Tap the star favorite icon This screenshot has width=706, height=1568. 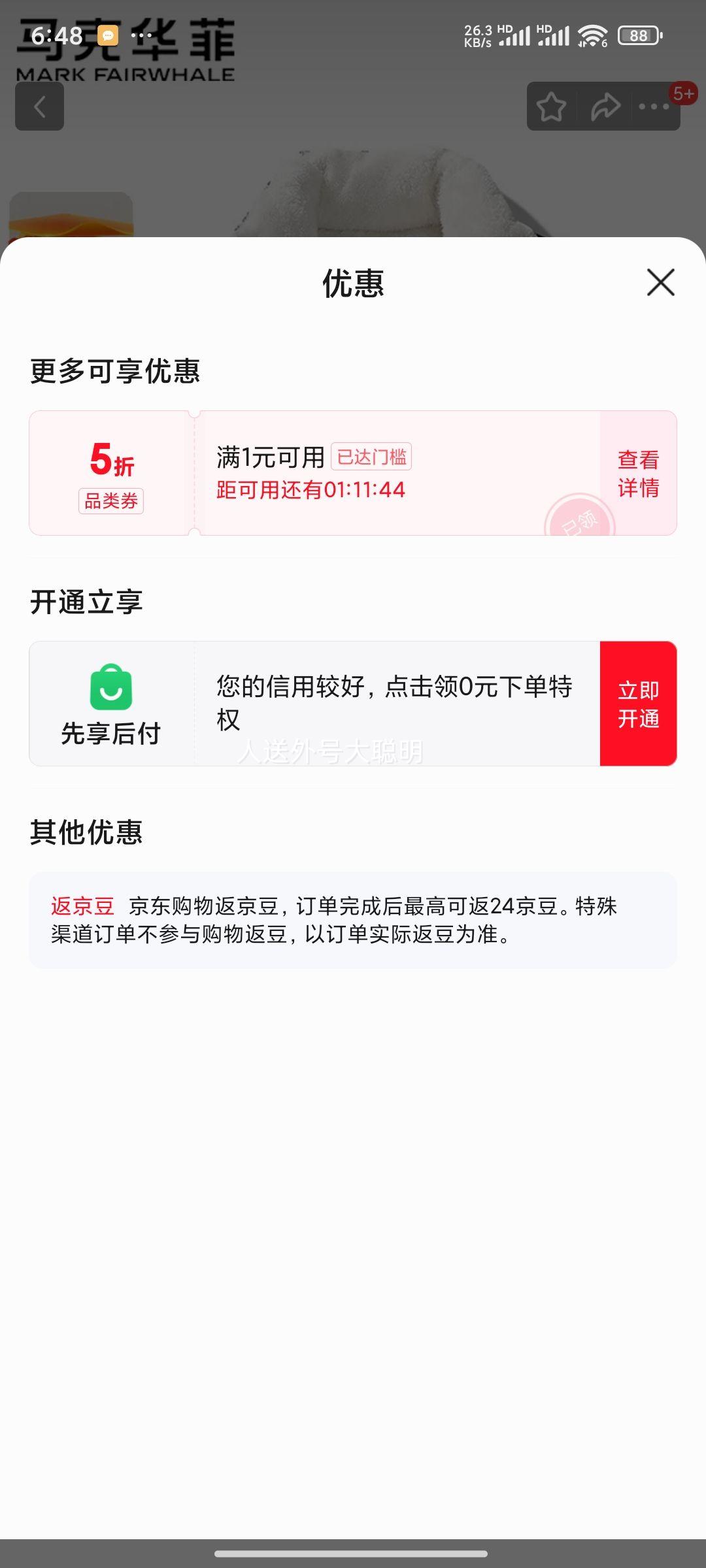coord(551,106)
